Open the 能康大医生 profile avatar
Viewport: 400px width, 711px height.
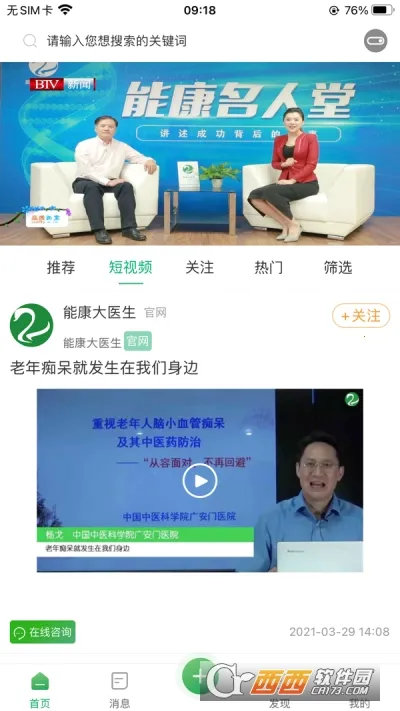(32, 325)
